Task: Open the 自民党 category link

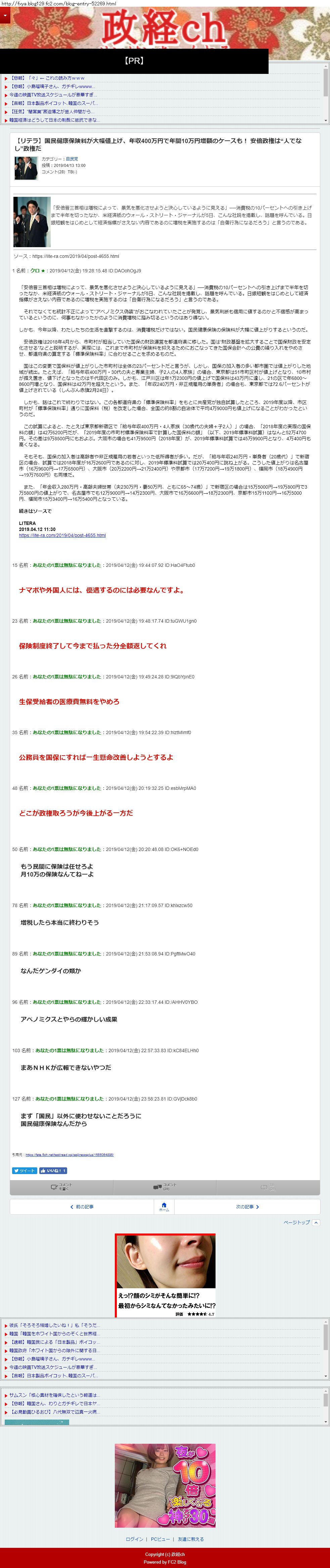Action: [72, 159]
